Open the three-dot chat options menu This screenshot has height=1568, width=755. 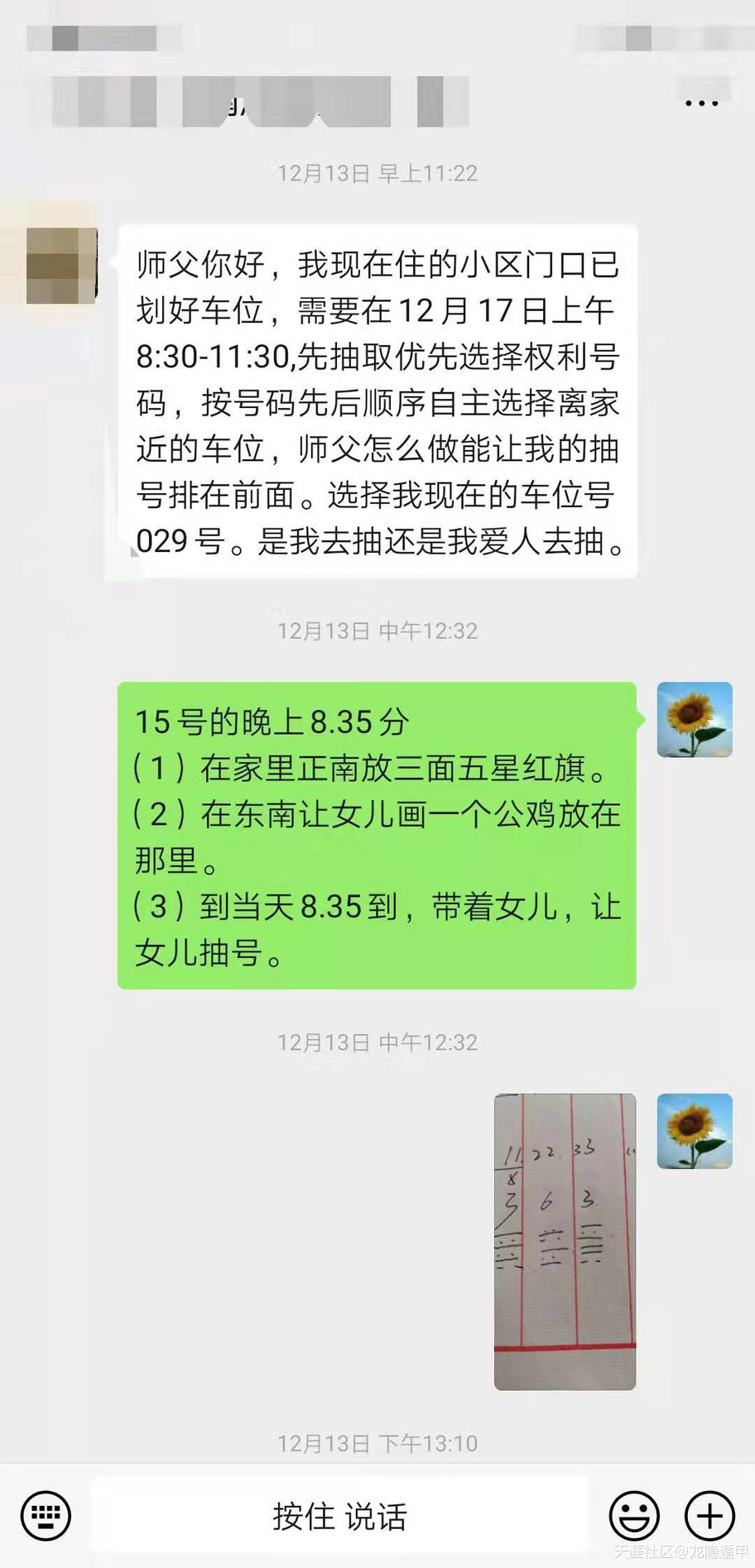(x=701, y=103)
